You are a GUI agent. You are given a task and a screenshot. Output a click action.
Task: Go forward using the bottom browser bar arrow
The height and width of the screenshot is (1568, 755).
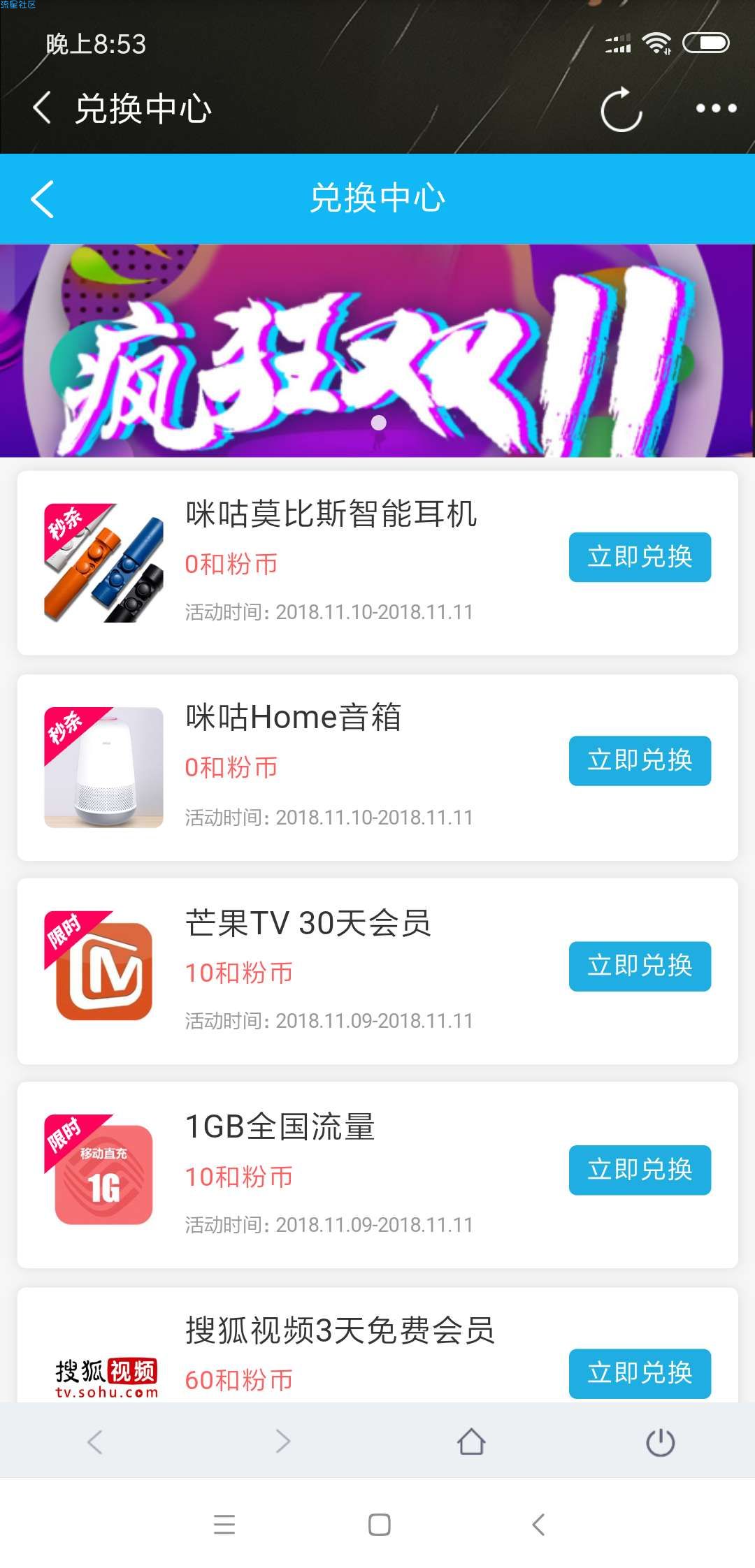(x=282, y=1442)
